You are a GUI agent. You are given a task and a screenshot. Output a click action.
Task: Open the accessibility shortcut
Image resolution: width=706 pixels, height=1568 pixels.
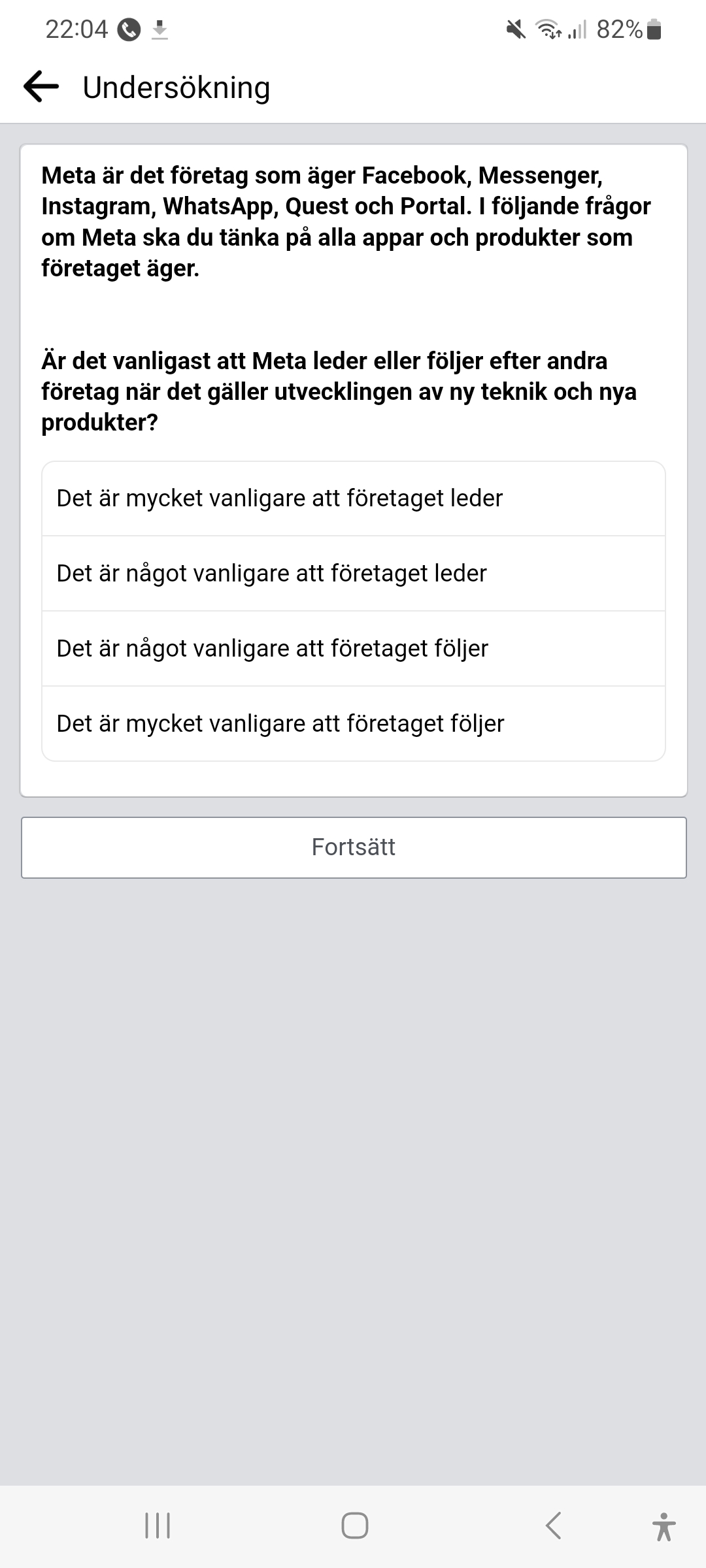pos(664,1526)
